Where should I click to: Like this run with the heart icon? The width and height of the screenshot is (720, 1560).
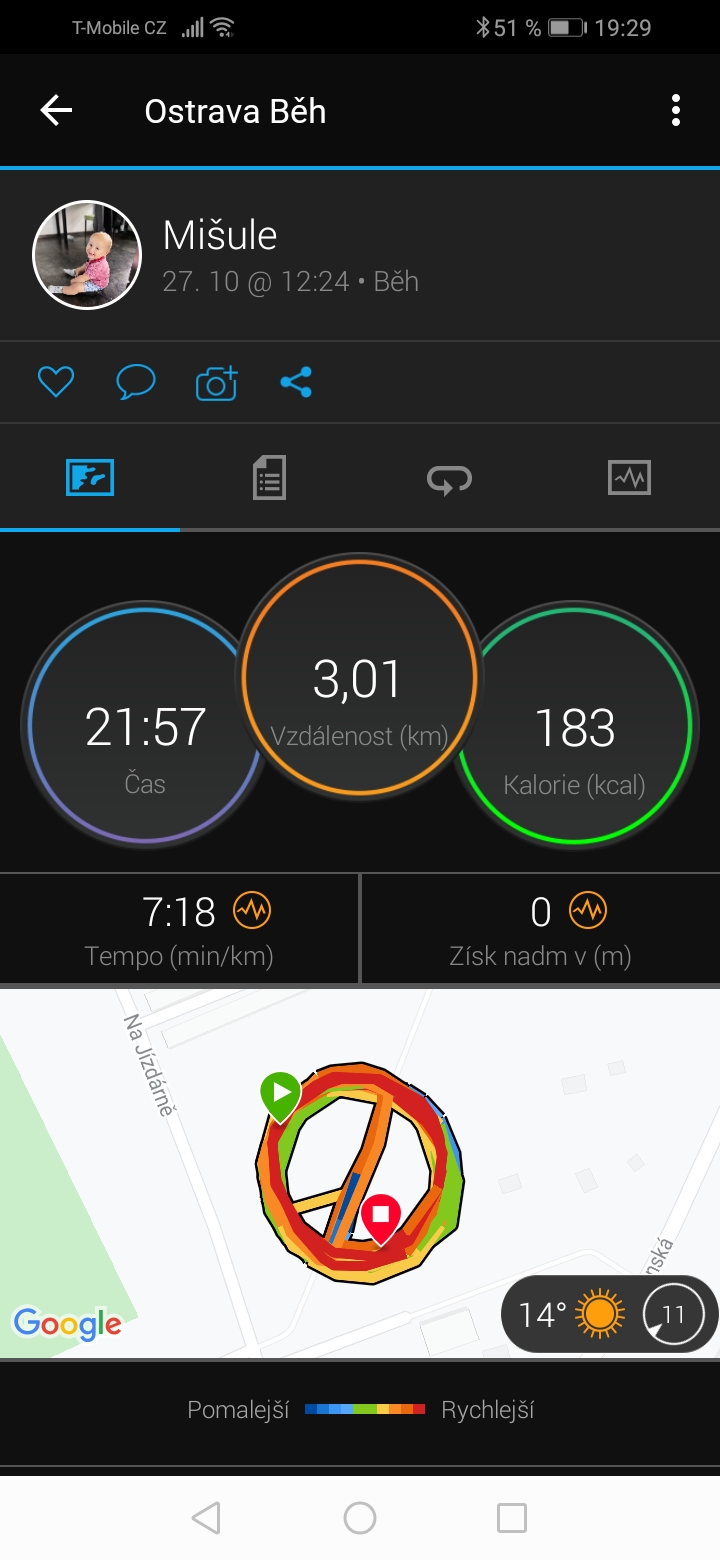point(56,382)
